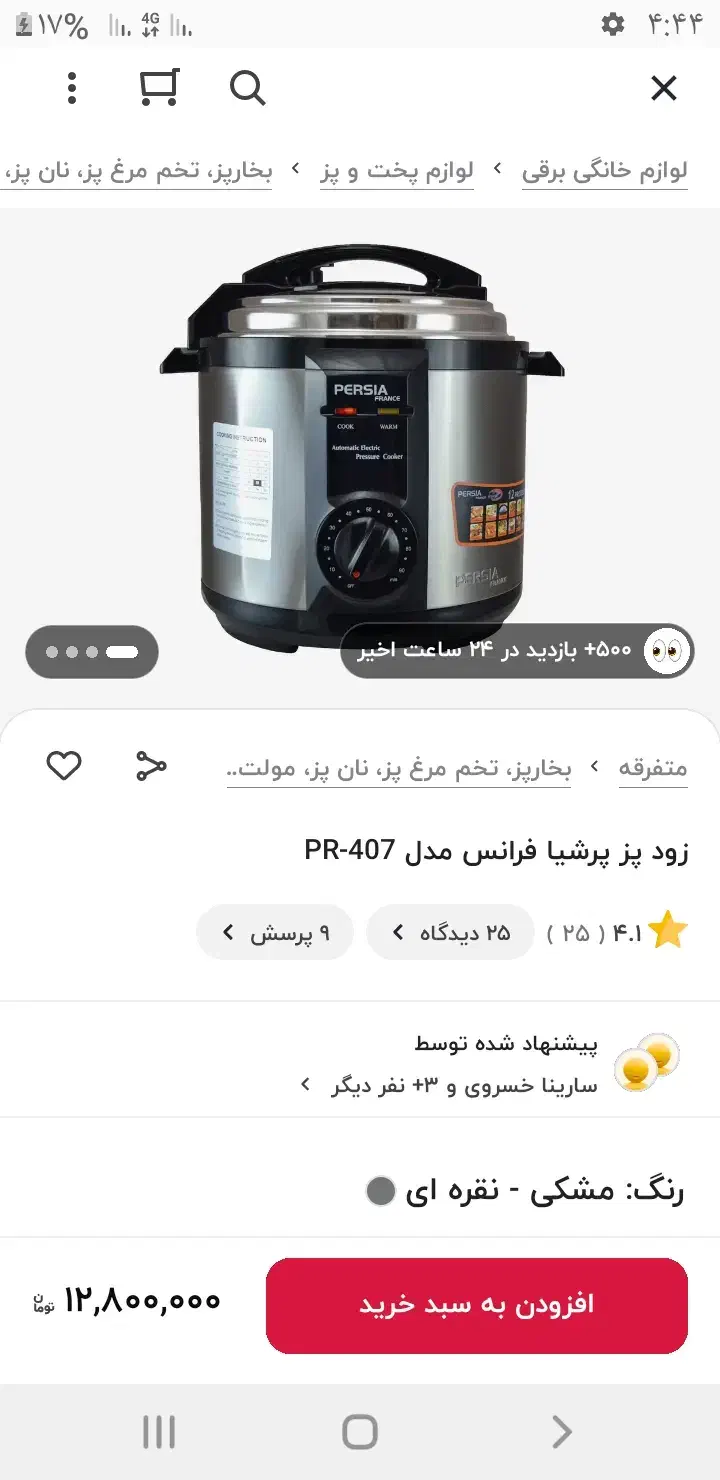Open the search function
Screen dimensions: 720x1480
tap(247, 88)
